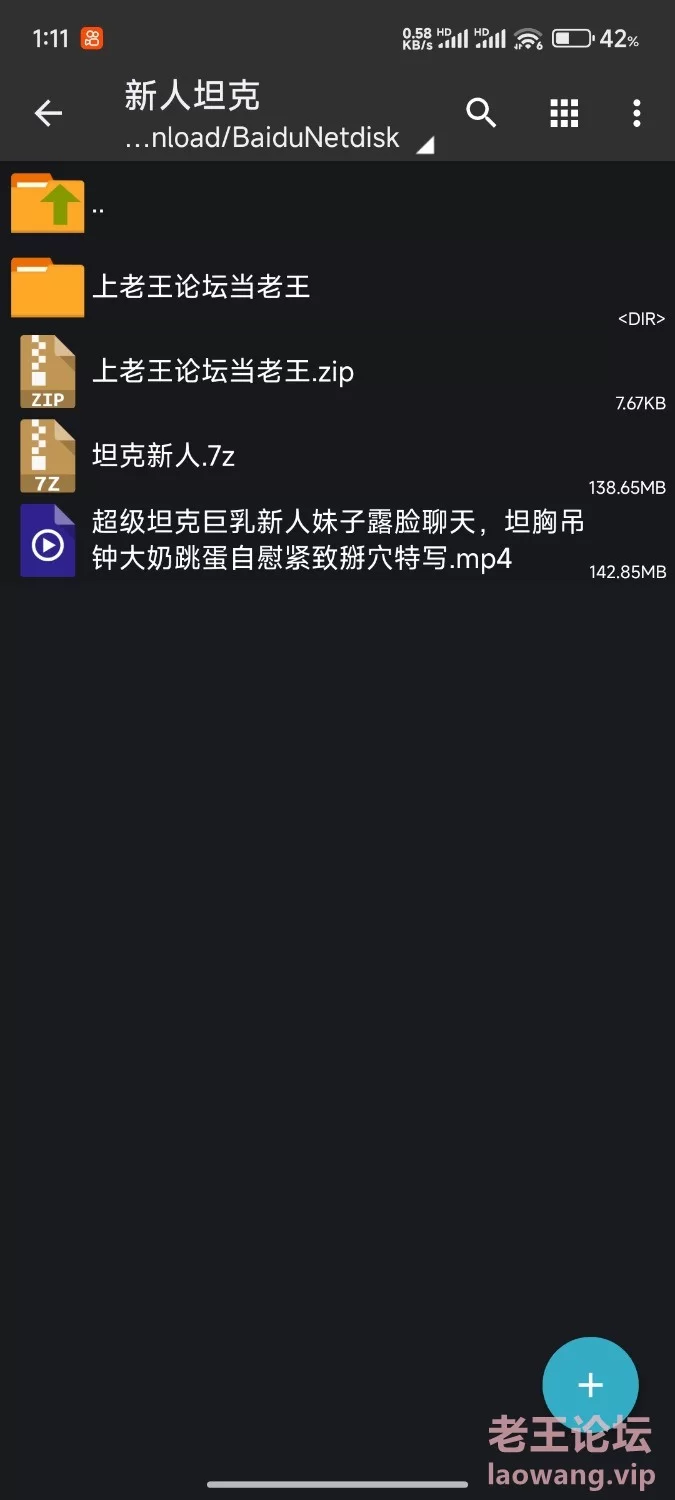Open the search icon in toolbar
This screenshot has width=675, height=1500.
point(481,114)
